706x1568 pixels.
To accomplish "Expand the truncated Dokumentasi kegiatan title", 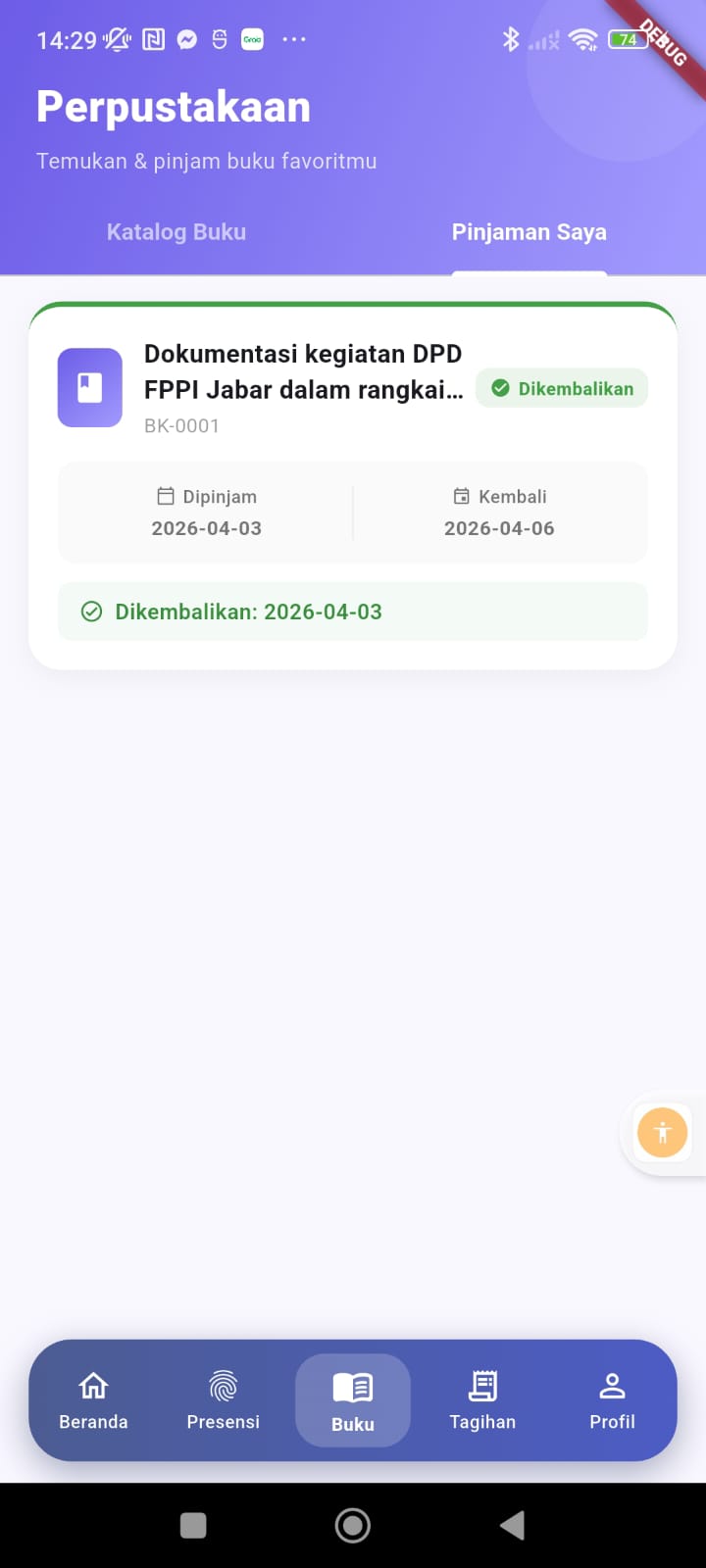I will [x=302, y=371].
